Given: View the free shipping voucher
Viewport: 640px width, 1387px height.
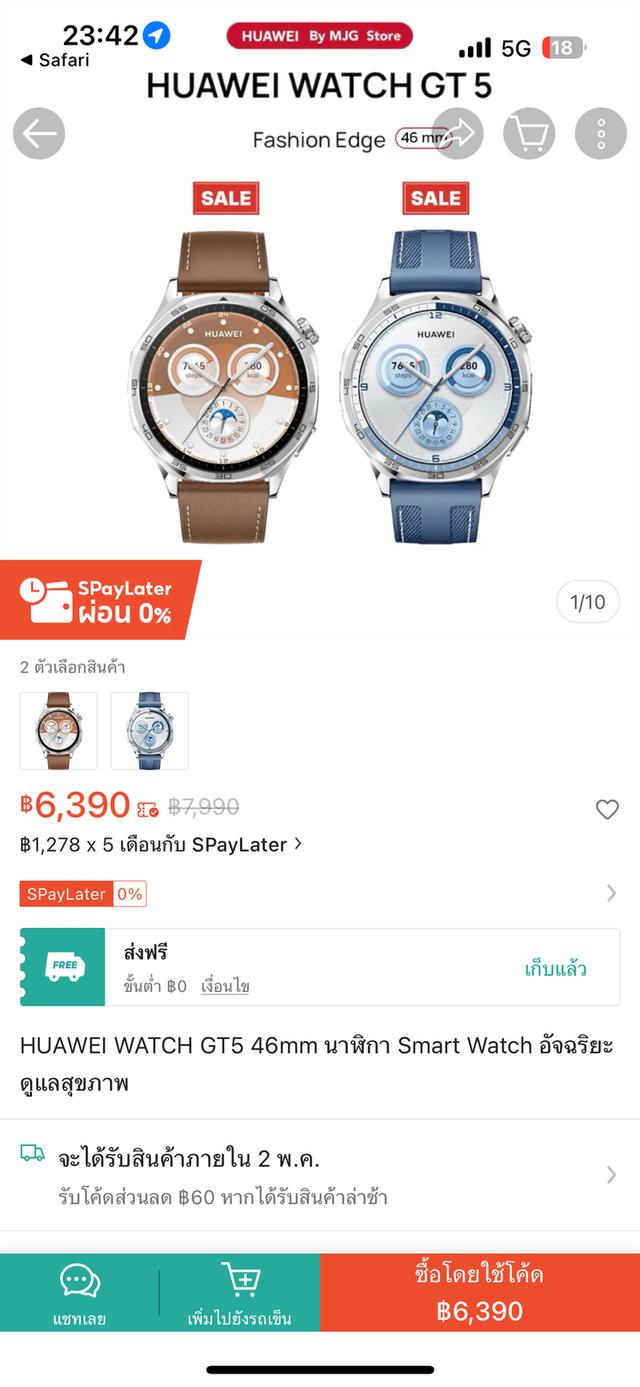Looking at the screenshot, I should pos(555,968).
